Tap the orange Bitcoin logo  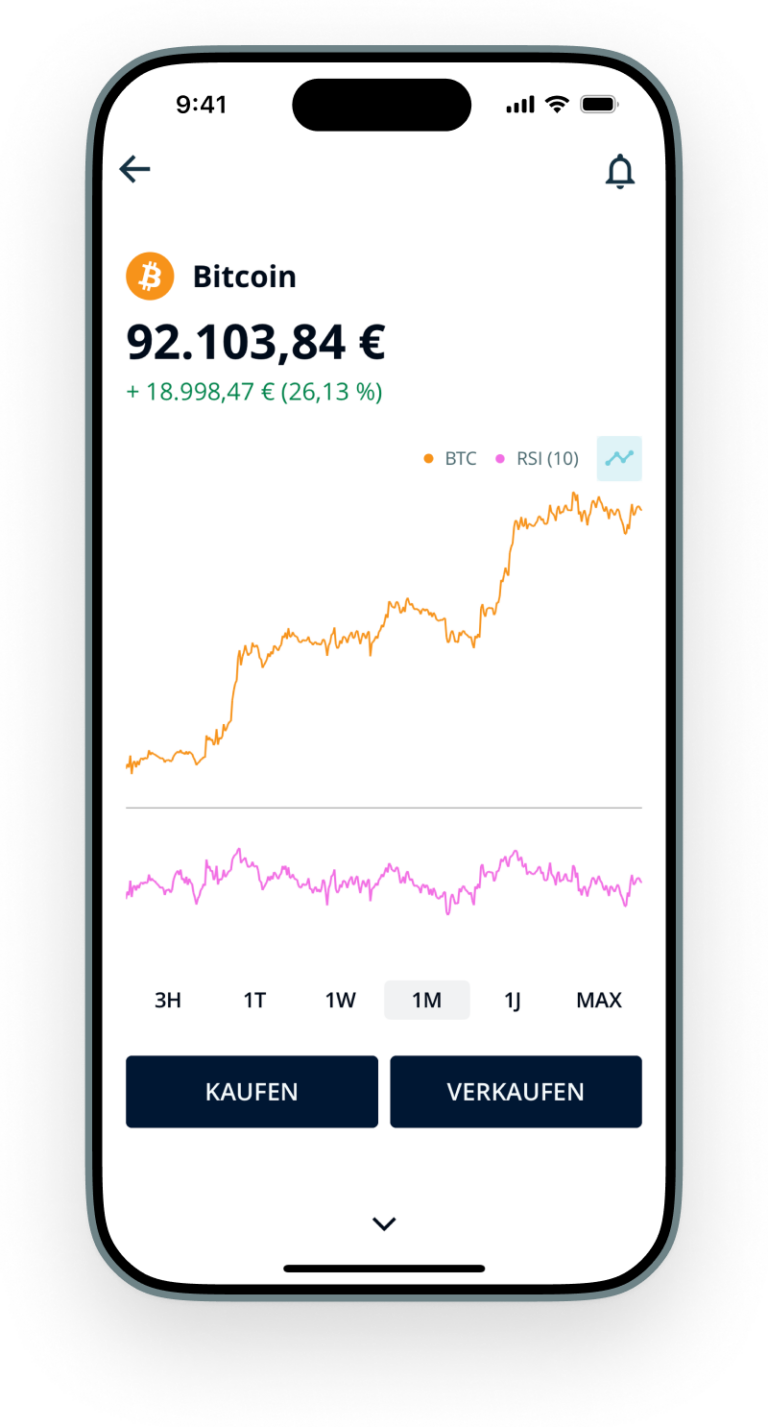pyautogui.click(x=150, y=276)
